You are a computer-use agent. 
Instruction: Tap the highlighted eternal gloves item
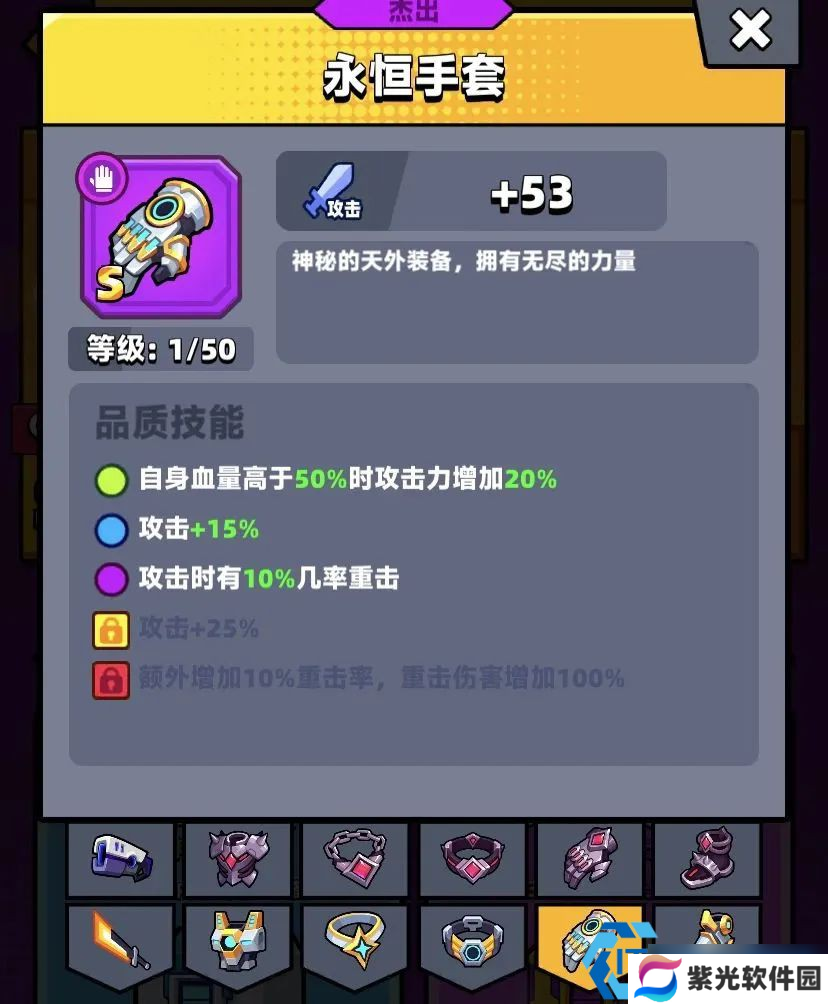click(589, 935)
